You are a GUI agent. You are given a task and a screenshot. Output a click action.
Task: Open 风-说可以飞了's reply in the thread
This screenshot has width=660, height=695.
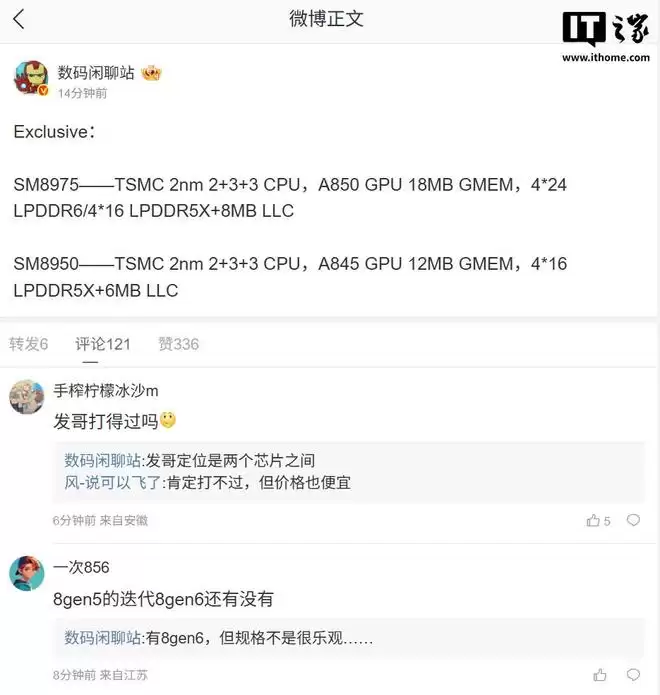tap(208, 482)
